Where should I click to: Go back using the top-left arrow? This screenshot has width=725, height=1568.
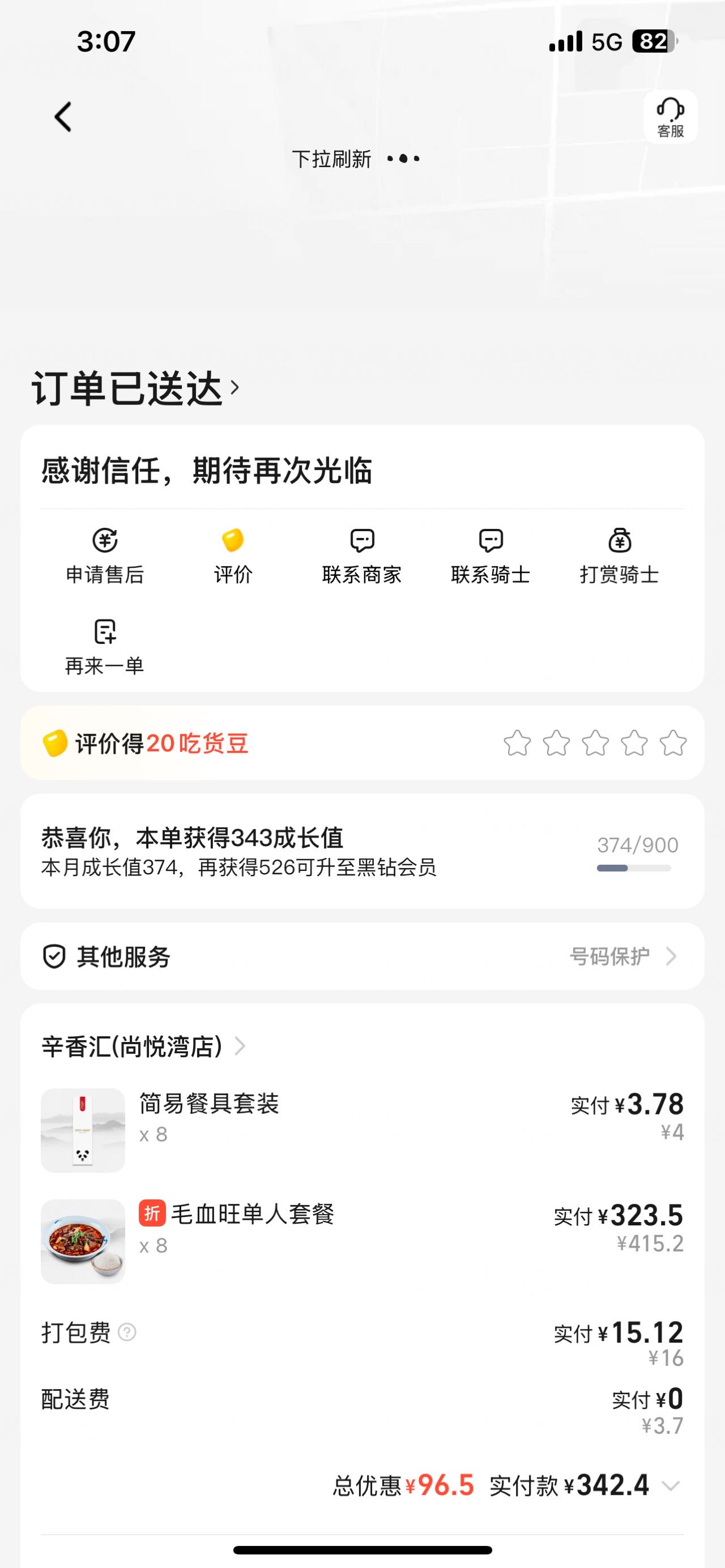pyautogui.click(x=63, y=116)
